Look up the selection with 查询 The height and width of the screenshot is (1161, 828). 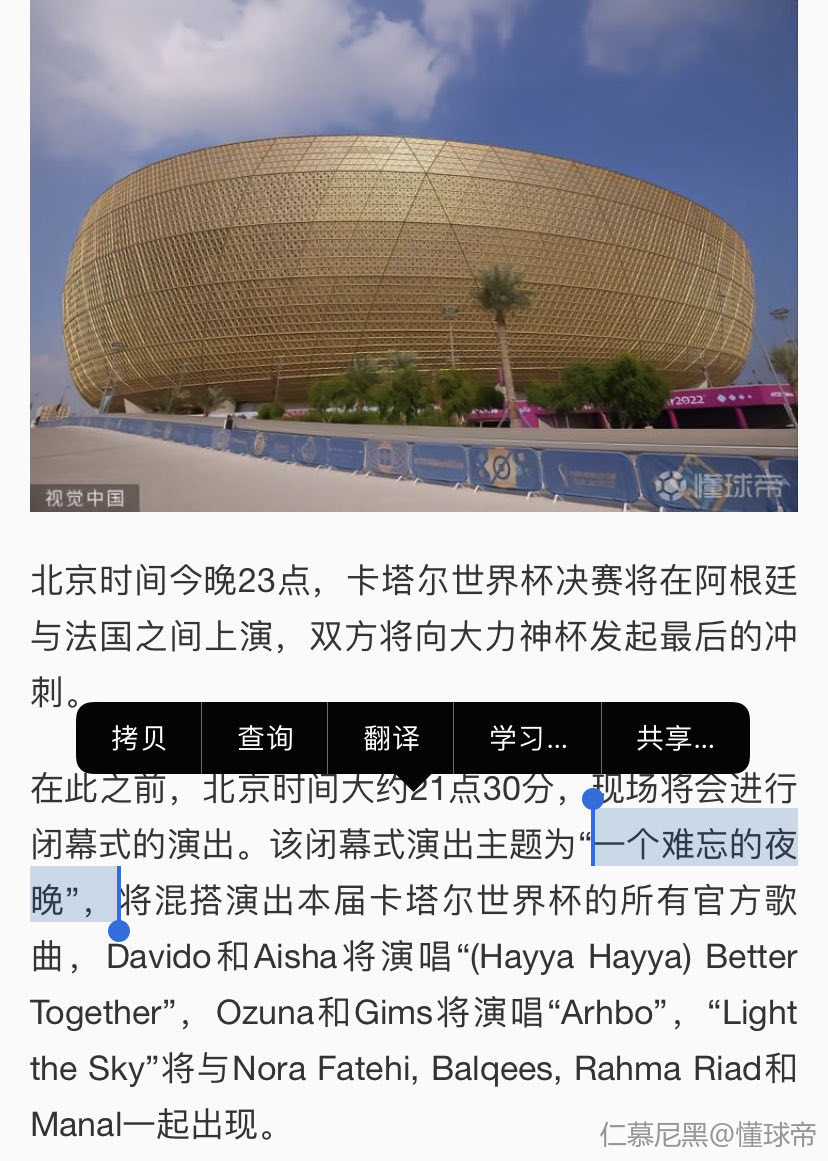coord(265,738)
